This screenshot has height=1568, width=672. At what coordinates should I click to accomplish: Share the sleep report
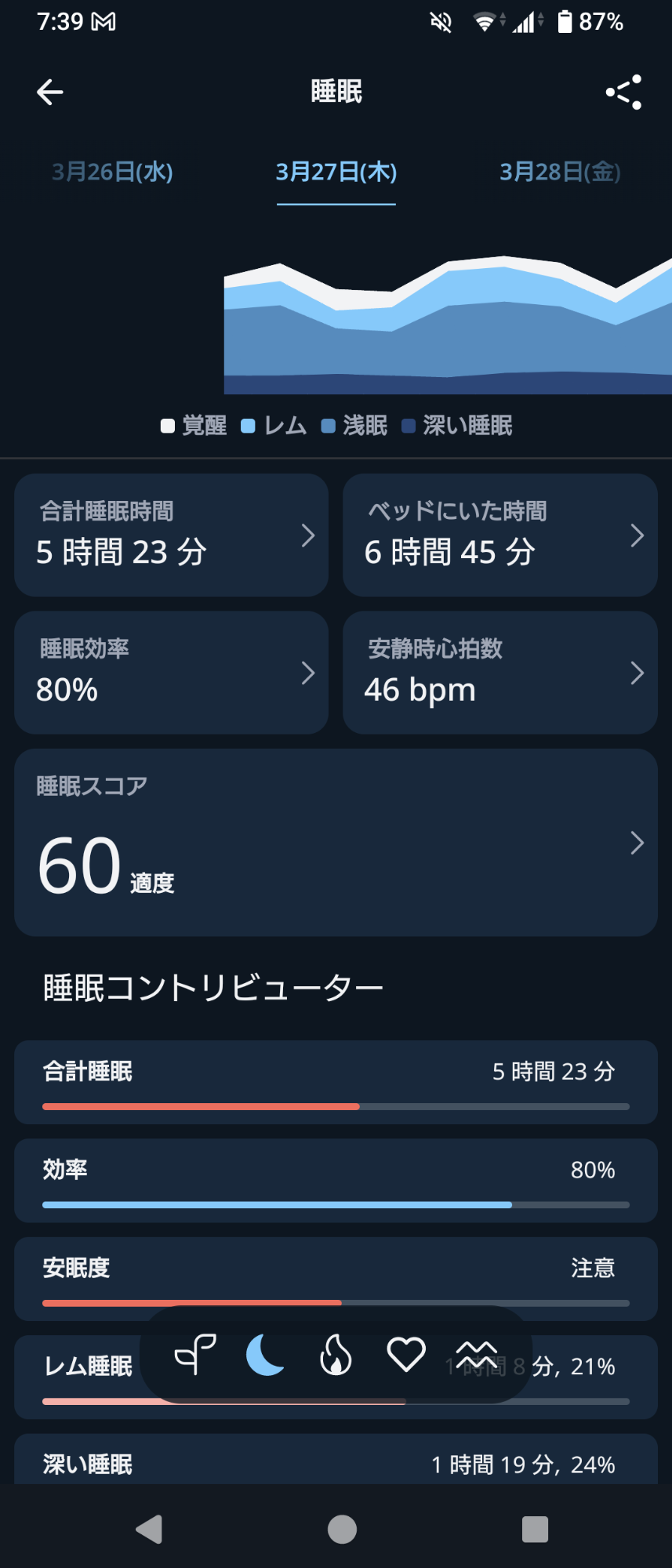[623, 93]
